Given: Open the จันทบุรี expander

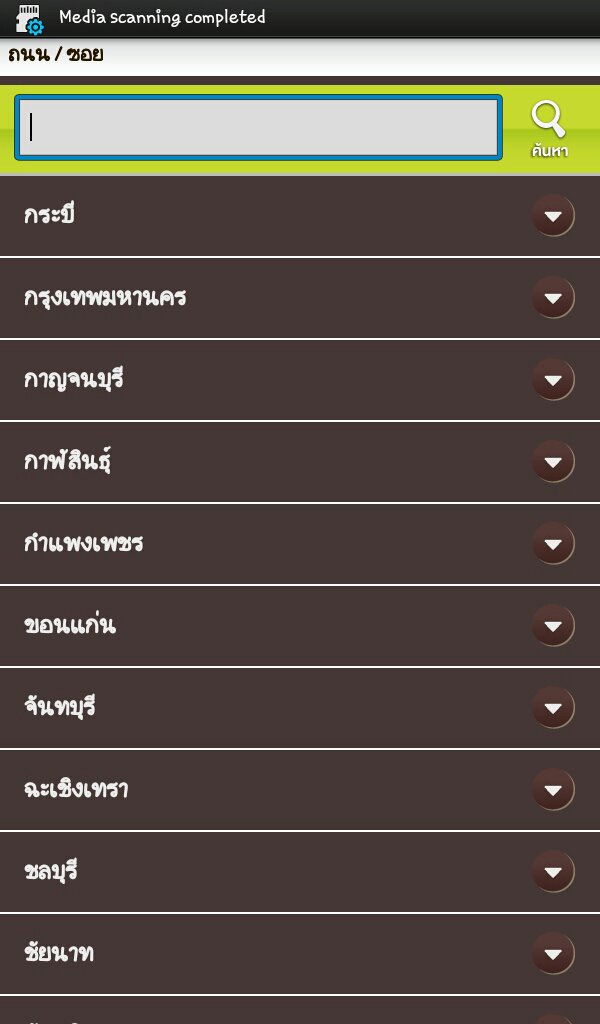Looking at the screenshot, I should 553,707.
